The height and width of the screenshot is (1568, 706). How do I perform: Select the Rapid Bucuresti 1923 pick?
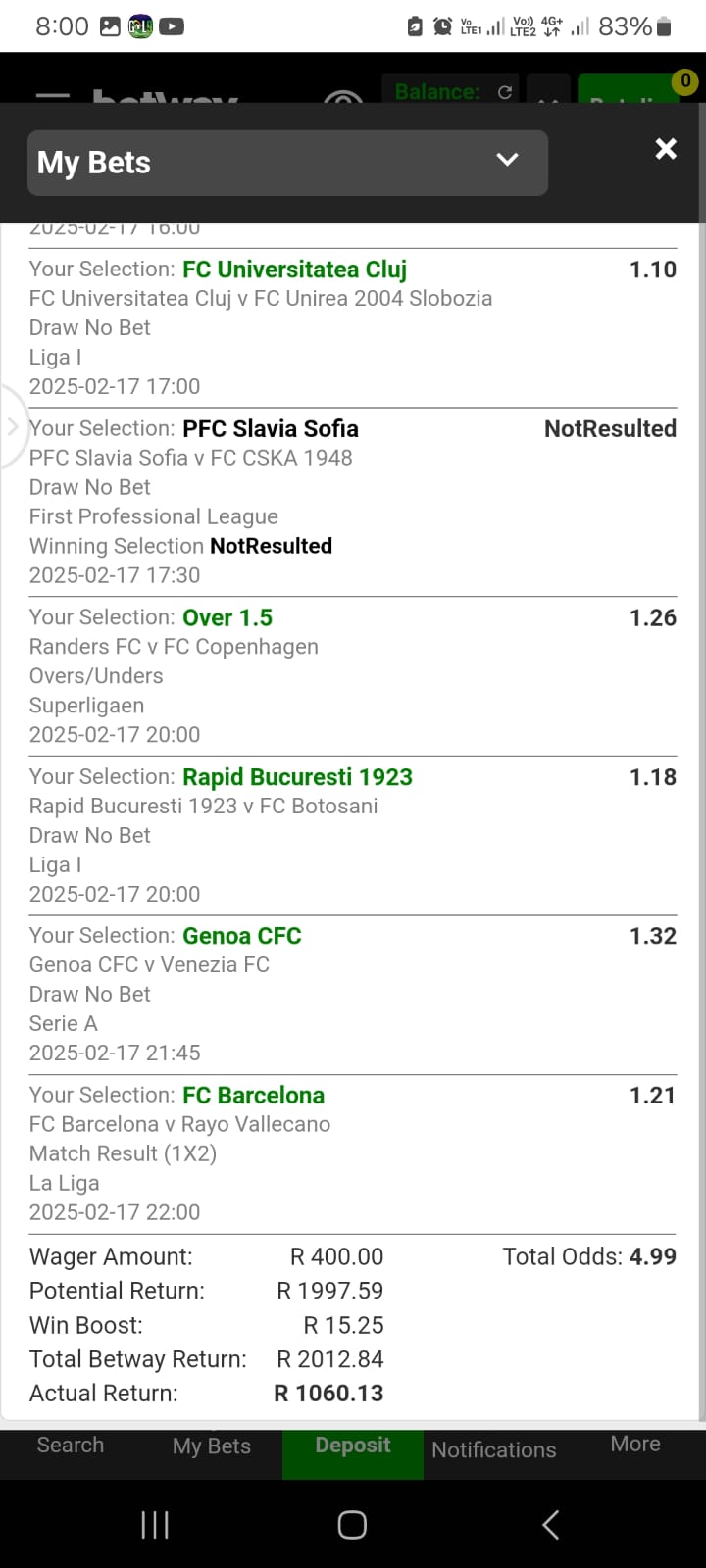tap(297, 776)
